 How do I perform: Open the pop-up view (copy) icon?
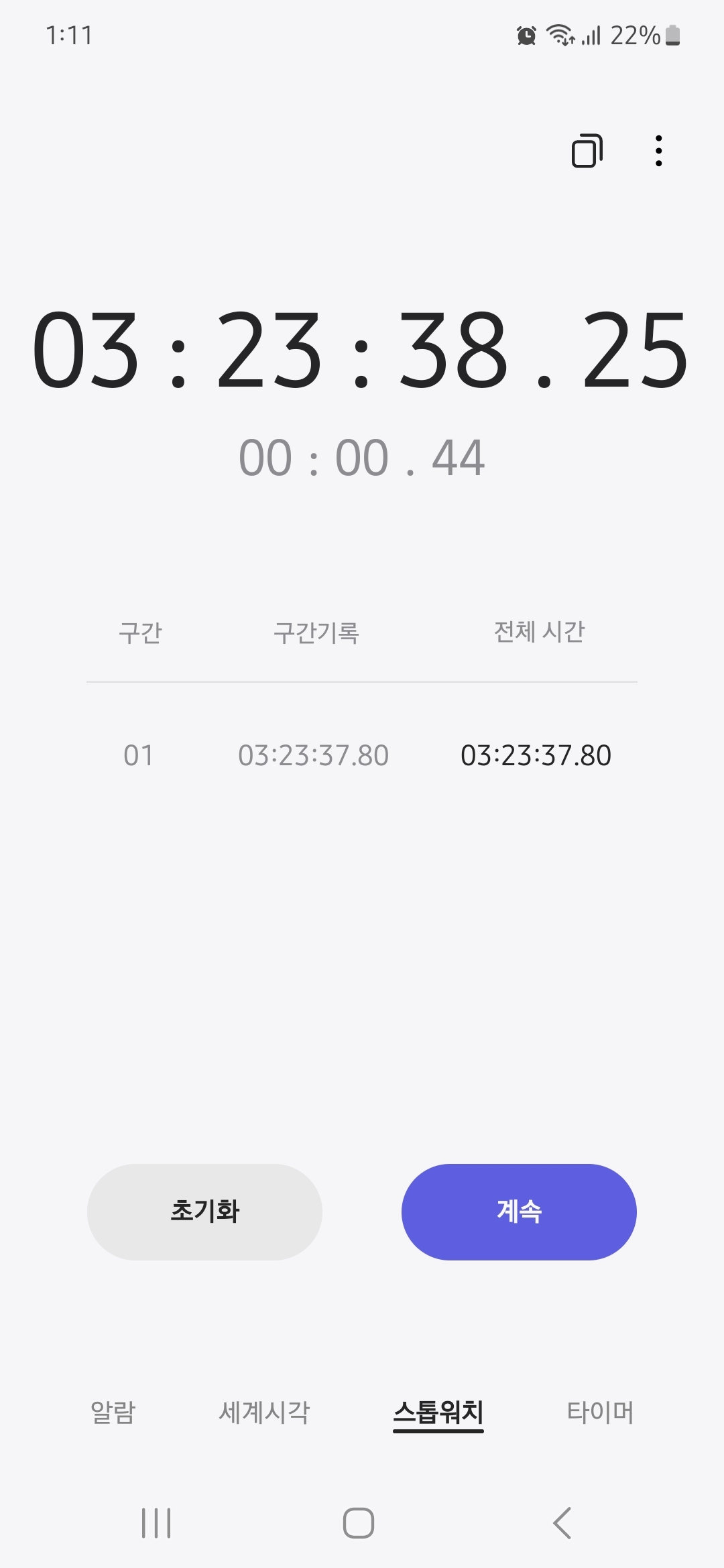[x=587, y=151]
